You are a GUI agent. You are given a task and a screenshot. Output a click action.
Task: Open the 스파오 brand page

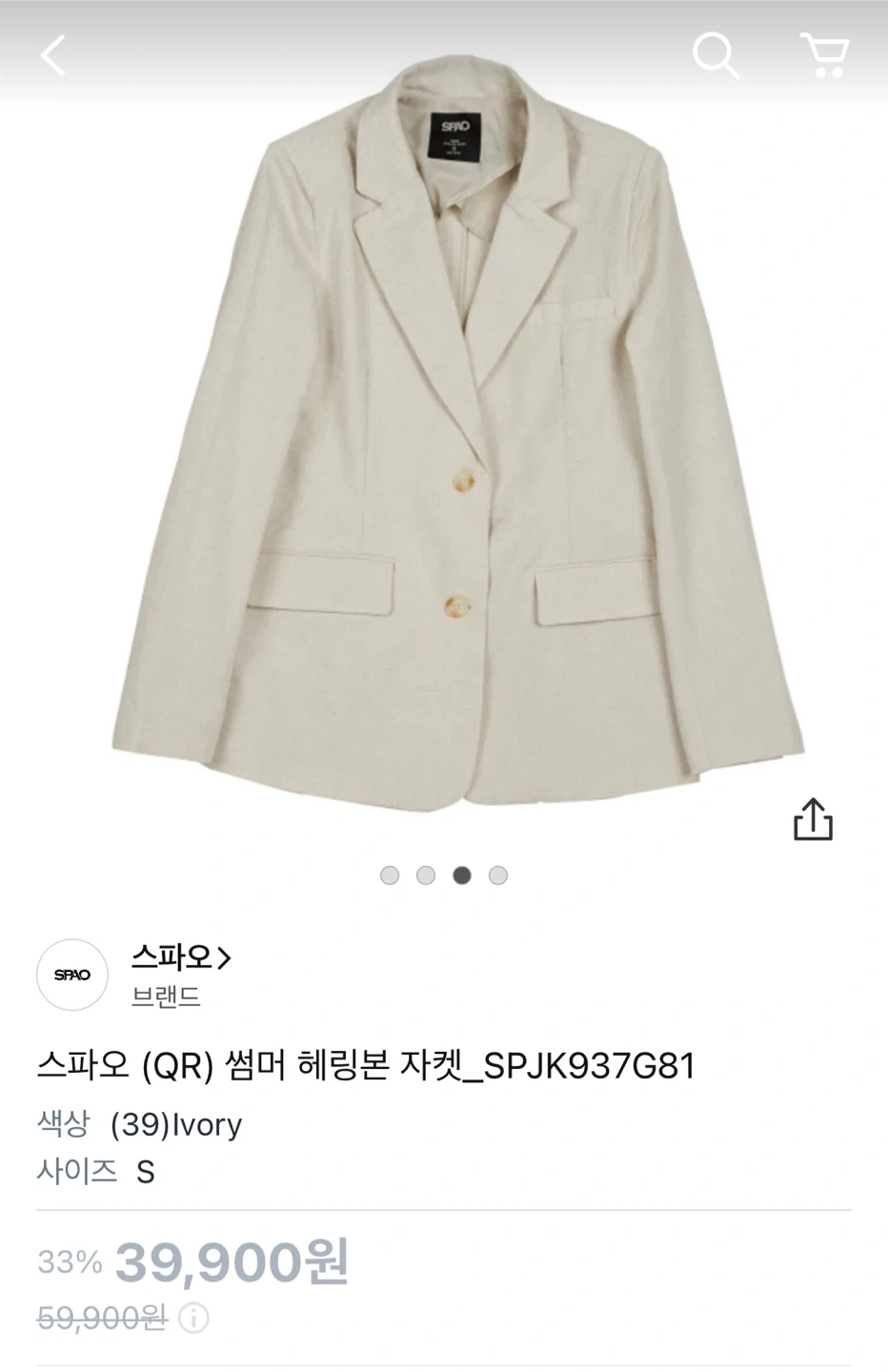click(181, 958)
